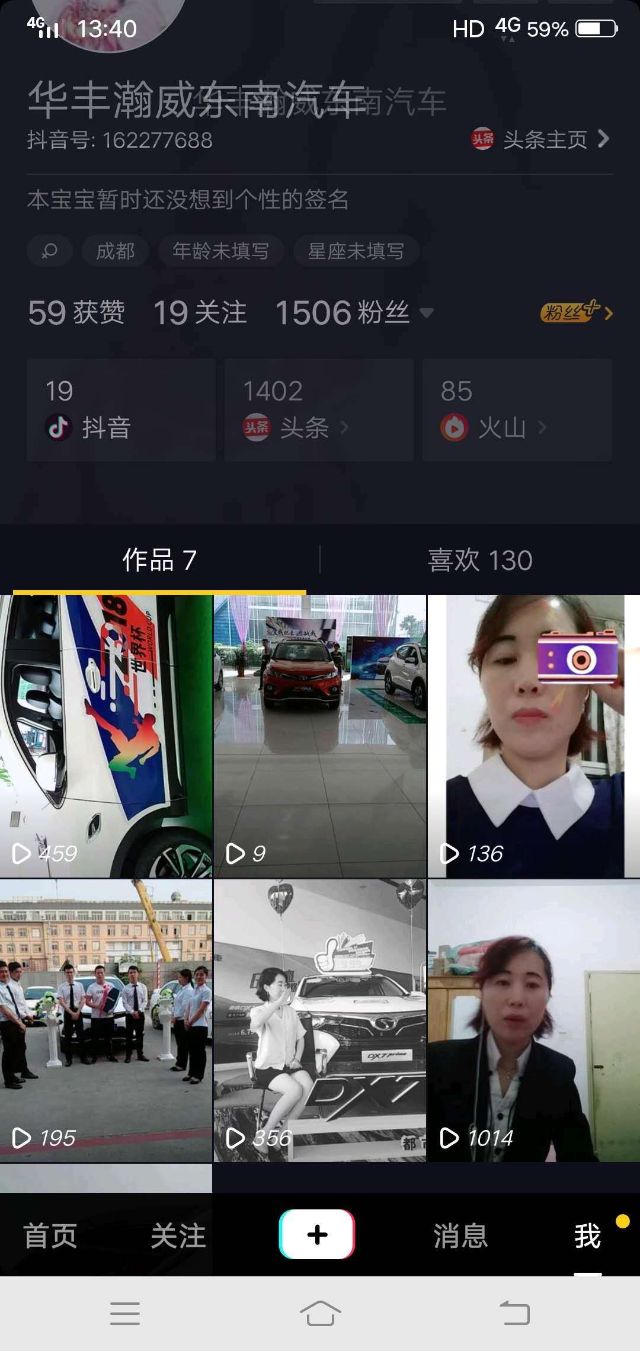The image size is (640, 1351).
Task: Switch to the 作品 7 tab
Action: (x=159, y=560)
